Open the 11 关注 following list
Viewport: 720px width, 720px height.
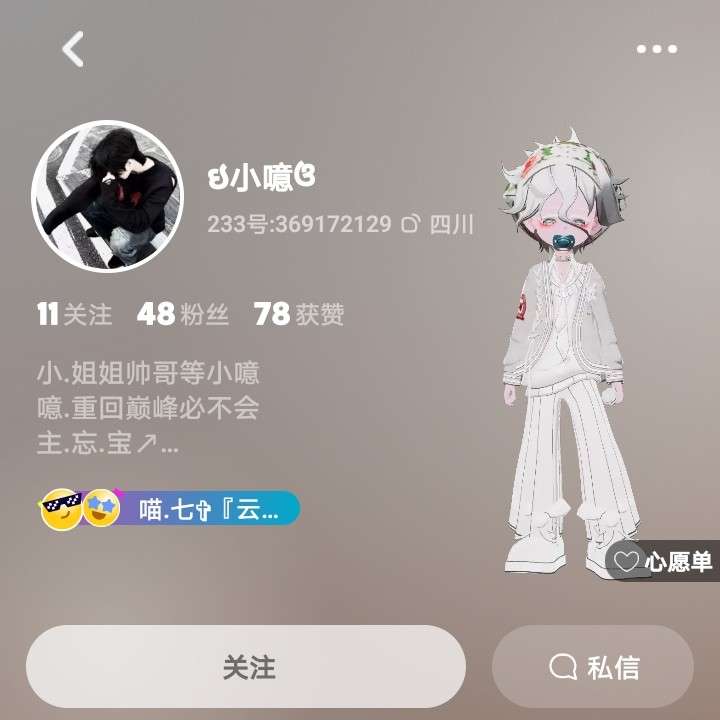74,314
